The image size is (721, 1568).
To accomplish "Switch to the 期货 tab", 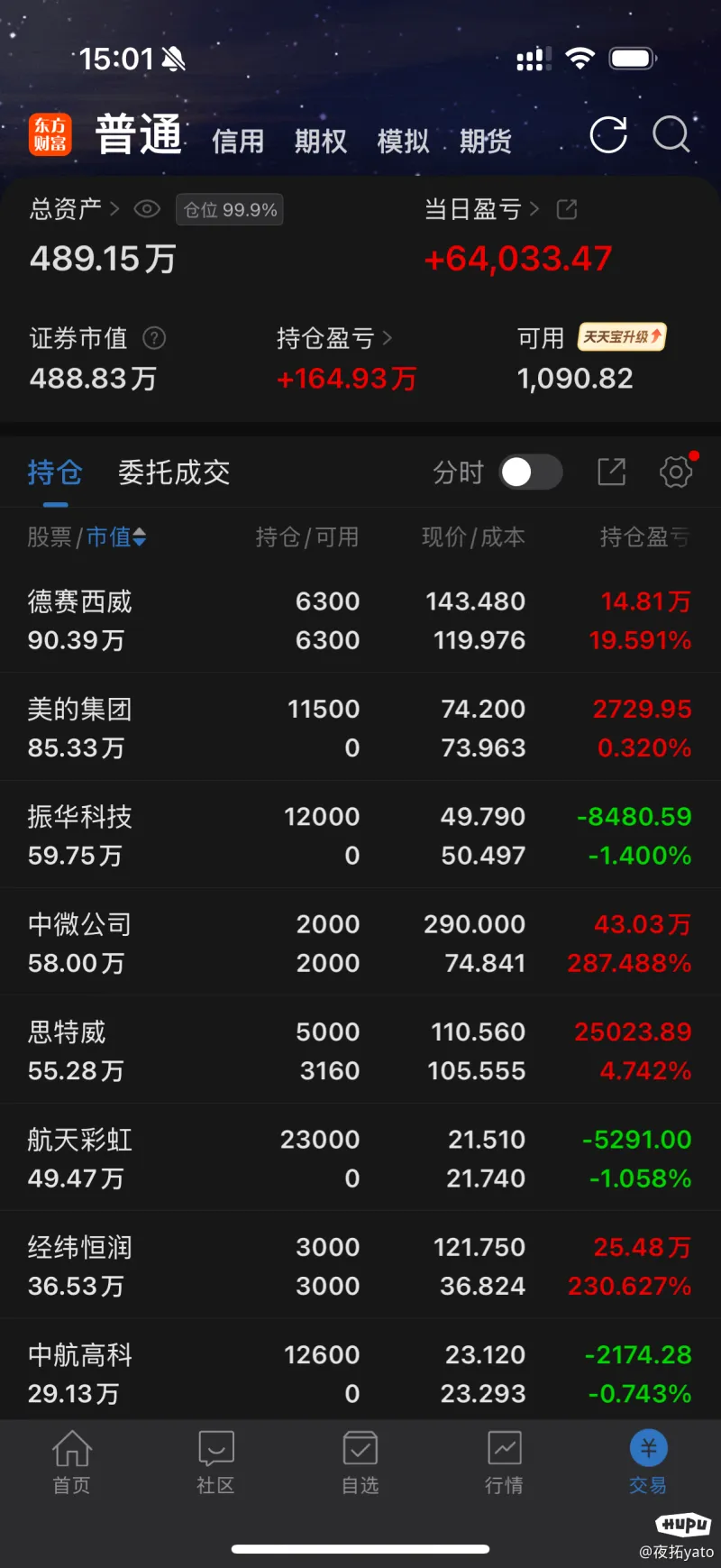I will click(x=485, y=142).
